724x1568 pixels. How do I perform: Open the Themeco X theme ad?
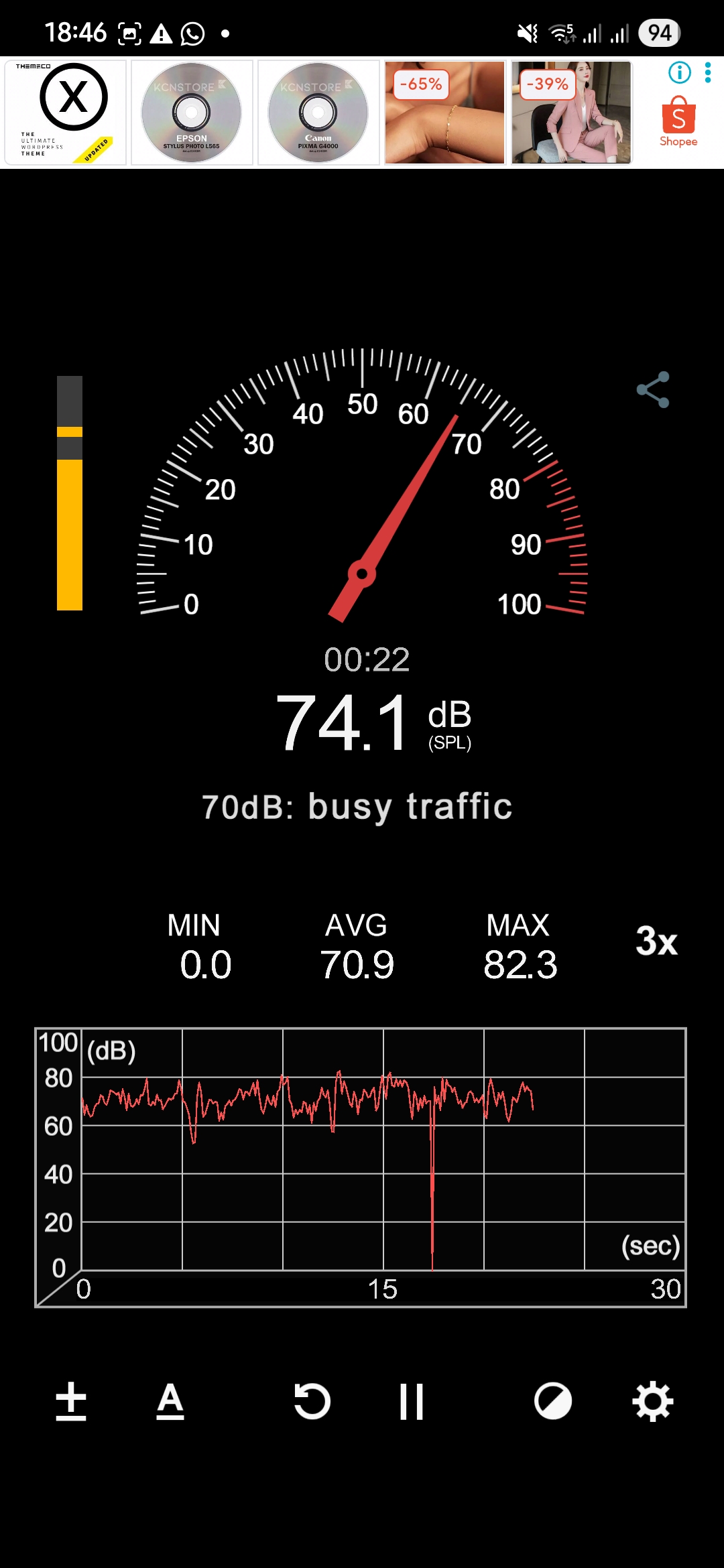[66, 113]
